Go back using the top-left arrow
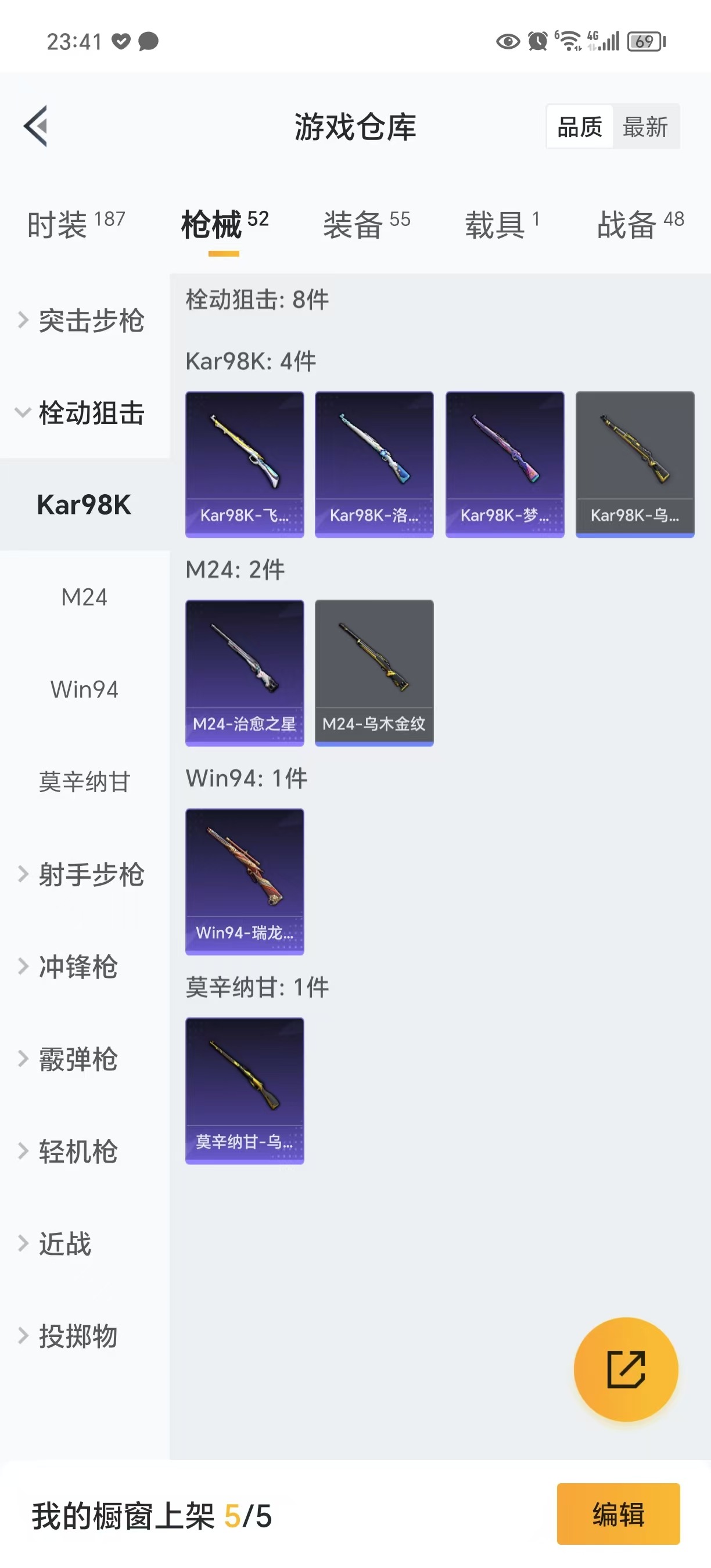711x1568 pixels. point(35,127)
